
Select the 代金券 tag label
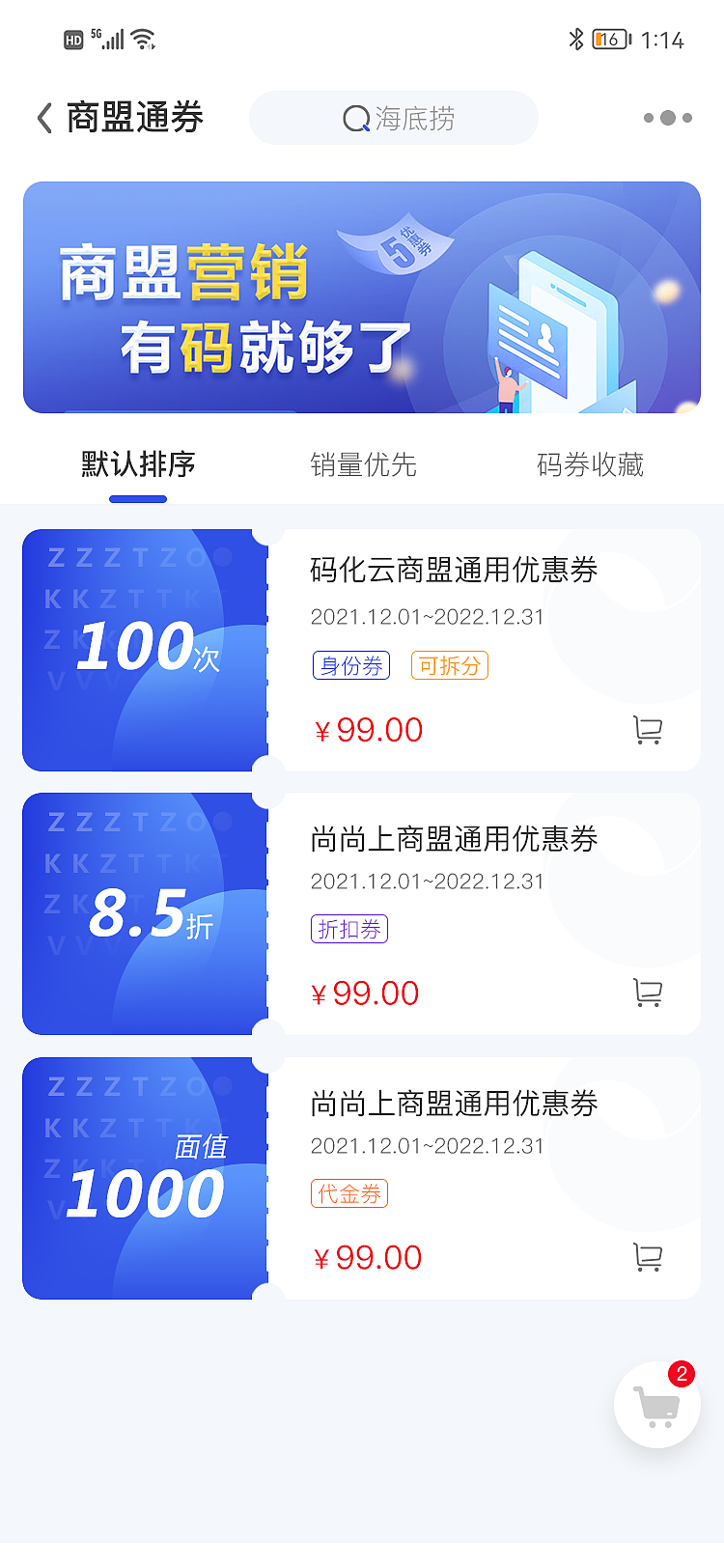click(x=349, y=1192)
